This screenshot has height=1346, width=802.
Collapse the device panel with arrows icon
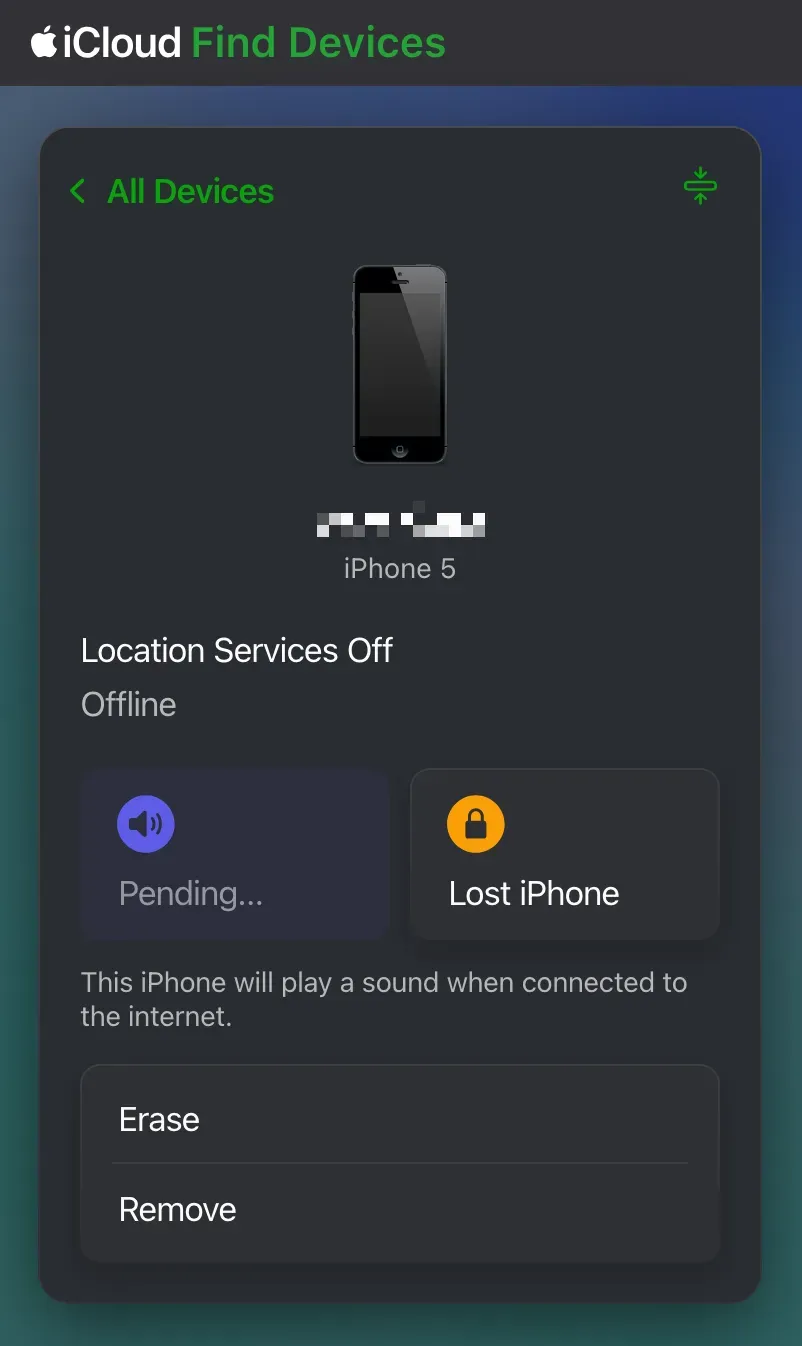point(699,186)
